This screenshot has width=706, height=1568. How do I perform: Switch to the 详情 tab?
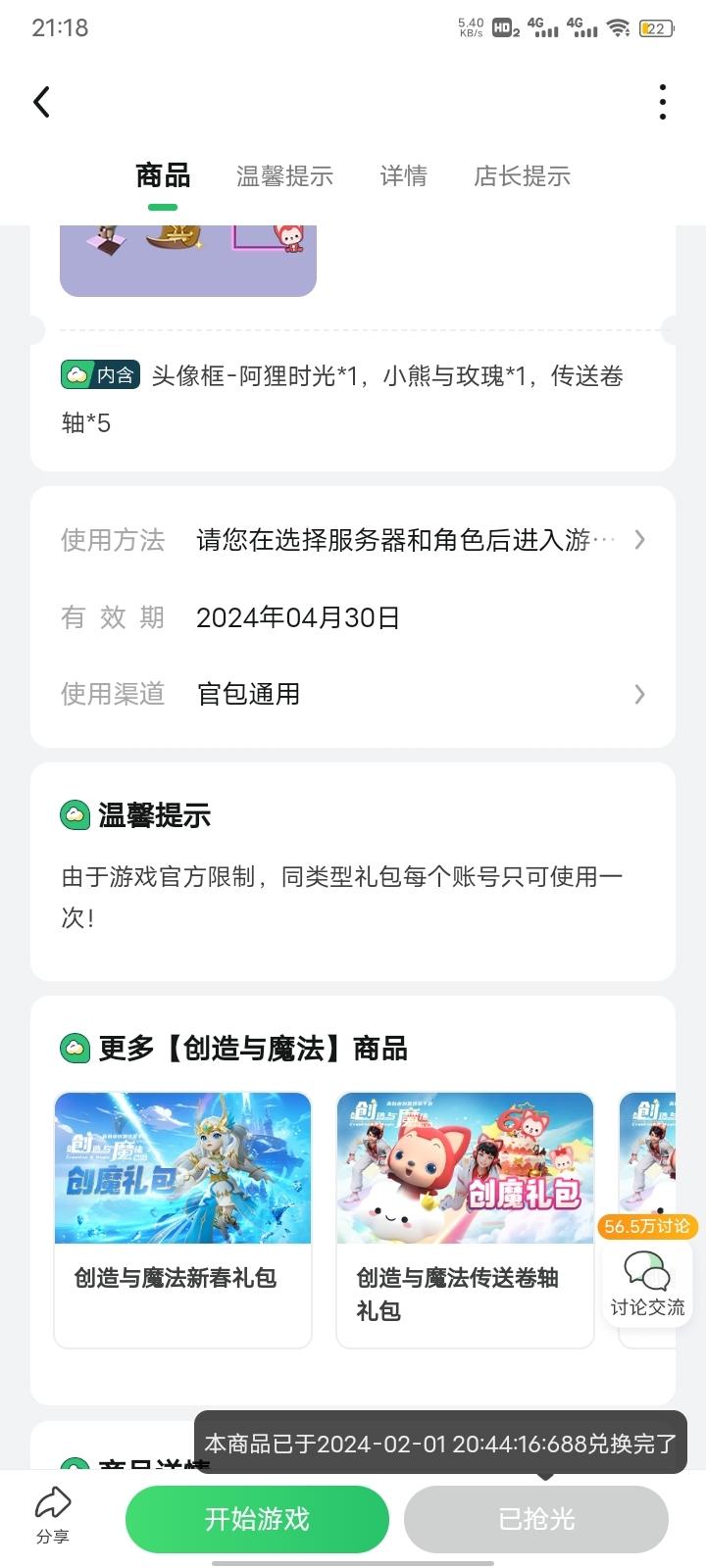tap(403, 175)
